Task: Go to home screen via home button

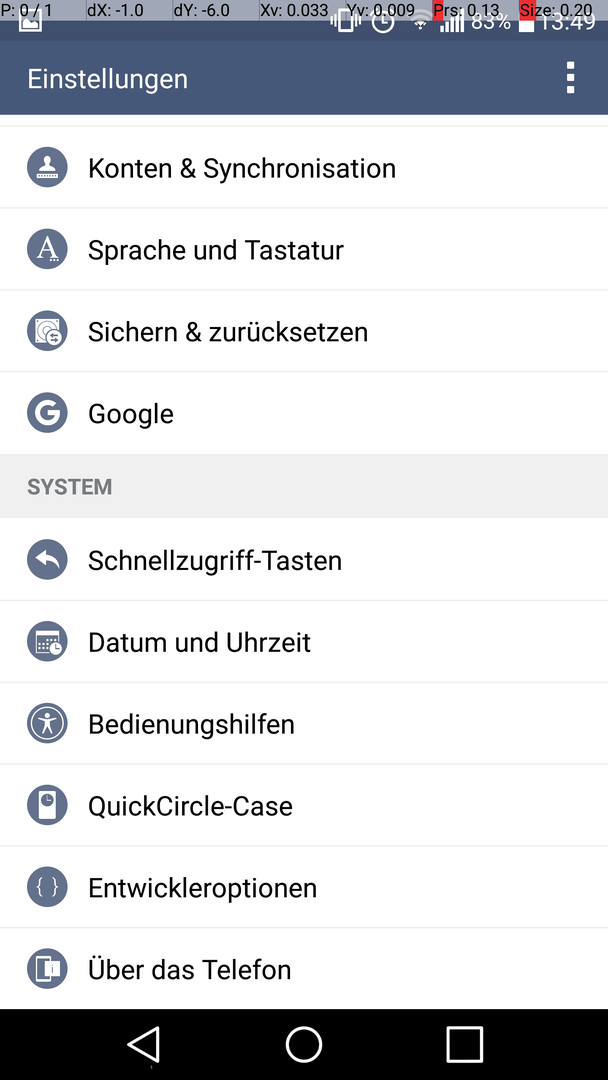Action: (x=304, y=1044)
